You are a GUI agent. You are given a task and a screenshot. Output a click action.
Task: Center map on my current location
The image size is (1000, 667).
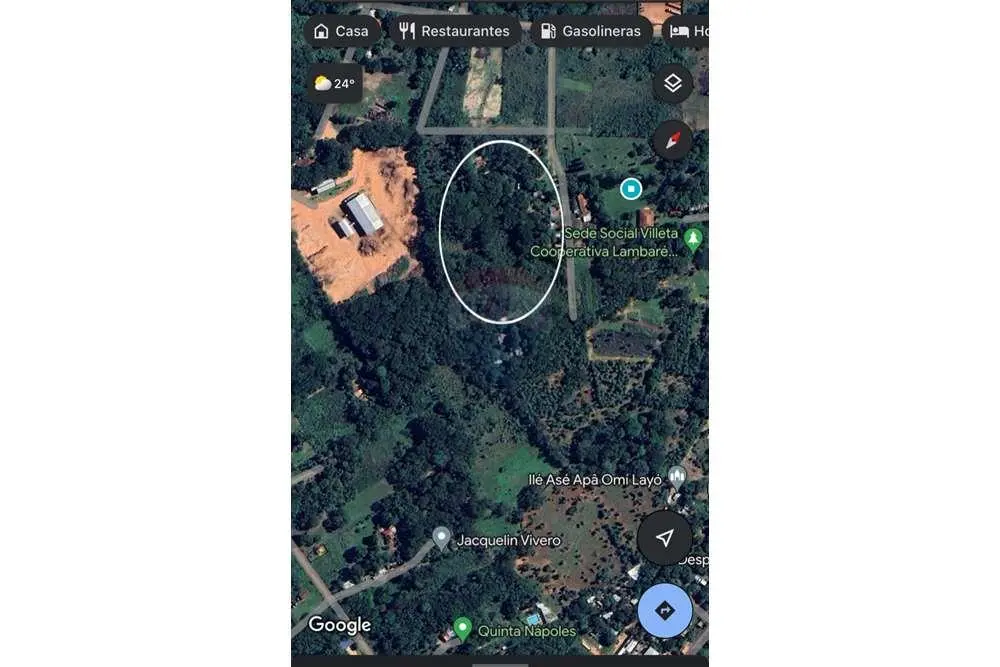click(665, 538)
